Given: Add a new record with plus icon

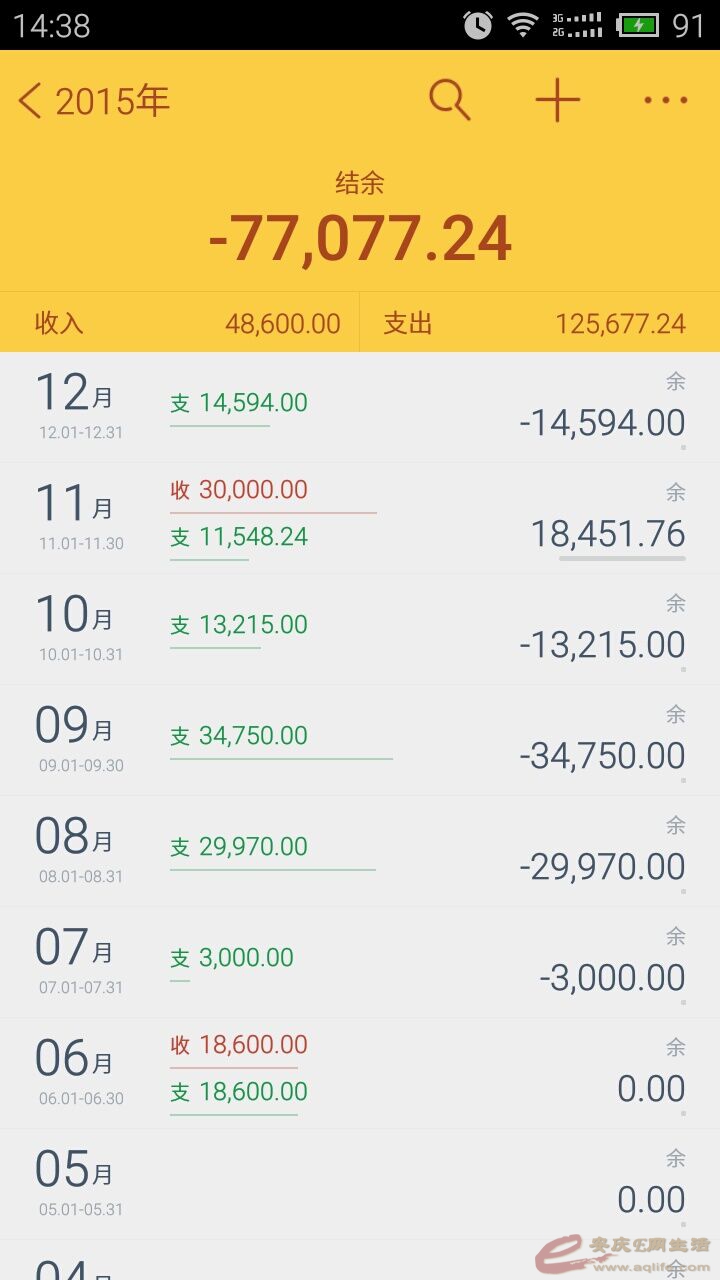Looking at the screenshot, I should 557,100.
